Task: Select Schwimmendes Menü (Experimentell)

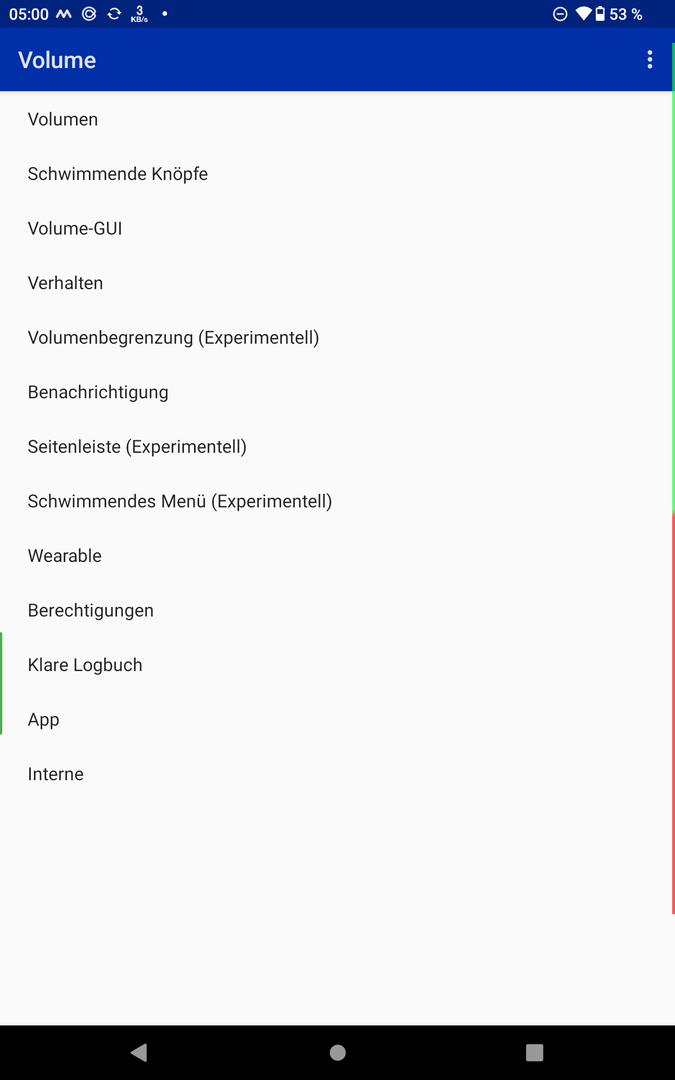Action: 180,501
